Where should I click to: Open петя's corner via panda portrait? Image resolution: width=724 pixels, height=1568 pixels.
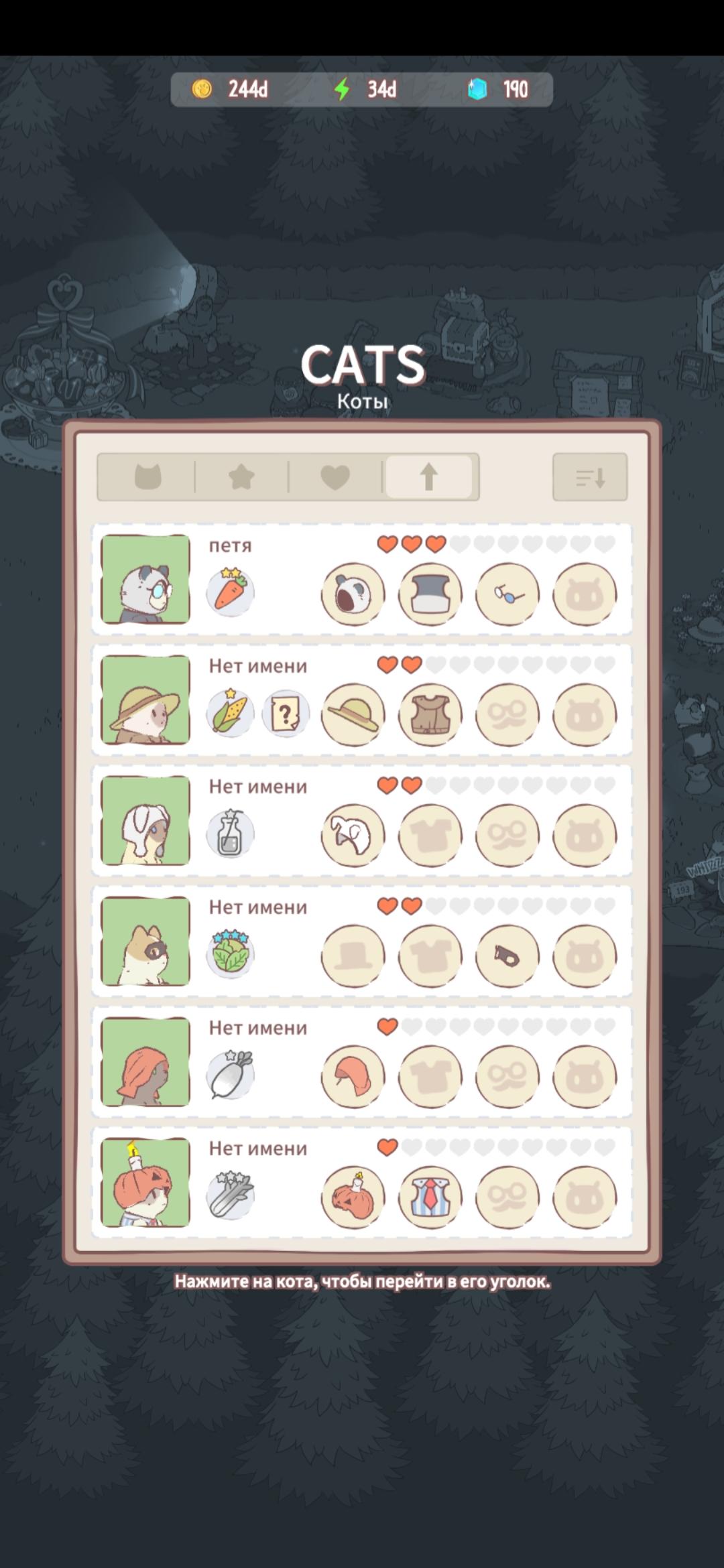click(x=145, y=579)
